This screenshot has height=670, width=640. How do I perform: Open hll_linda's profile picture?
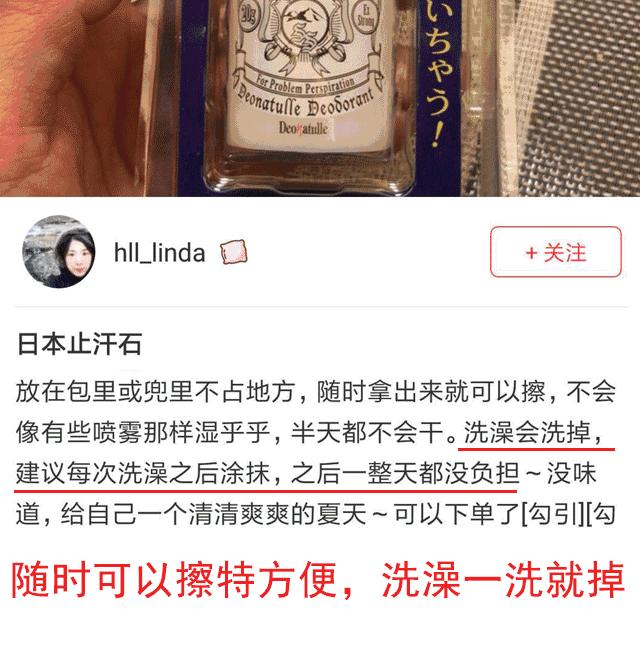(x=60, y=252)
